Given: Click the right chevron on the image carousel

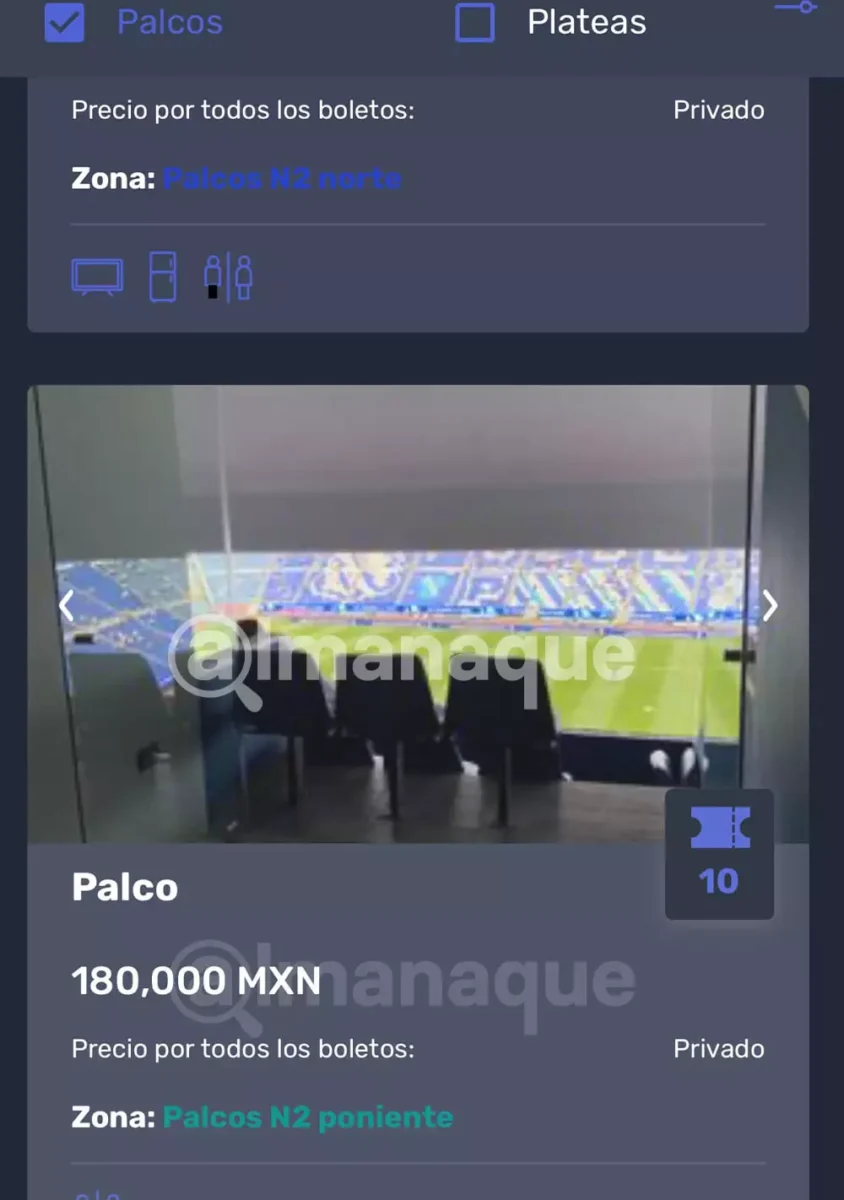Looking at the screenshot, I should coord(771,606).
